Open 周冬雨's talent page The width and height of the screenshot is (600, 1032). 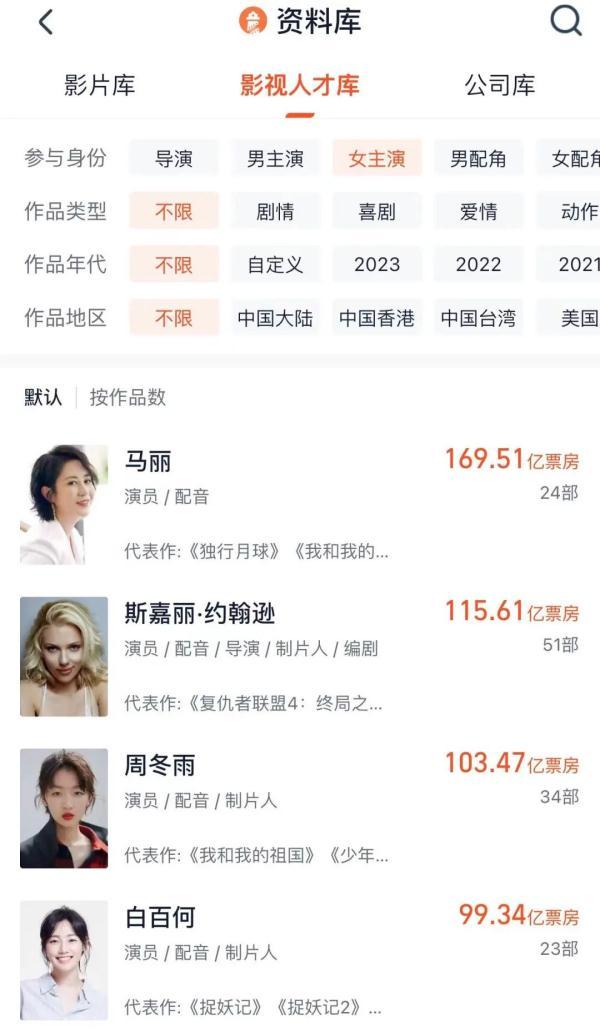300,808
